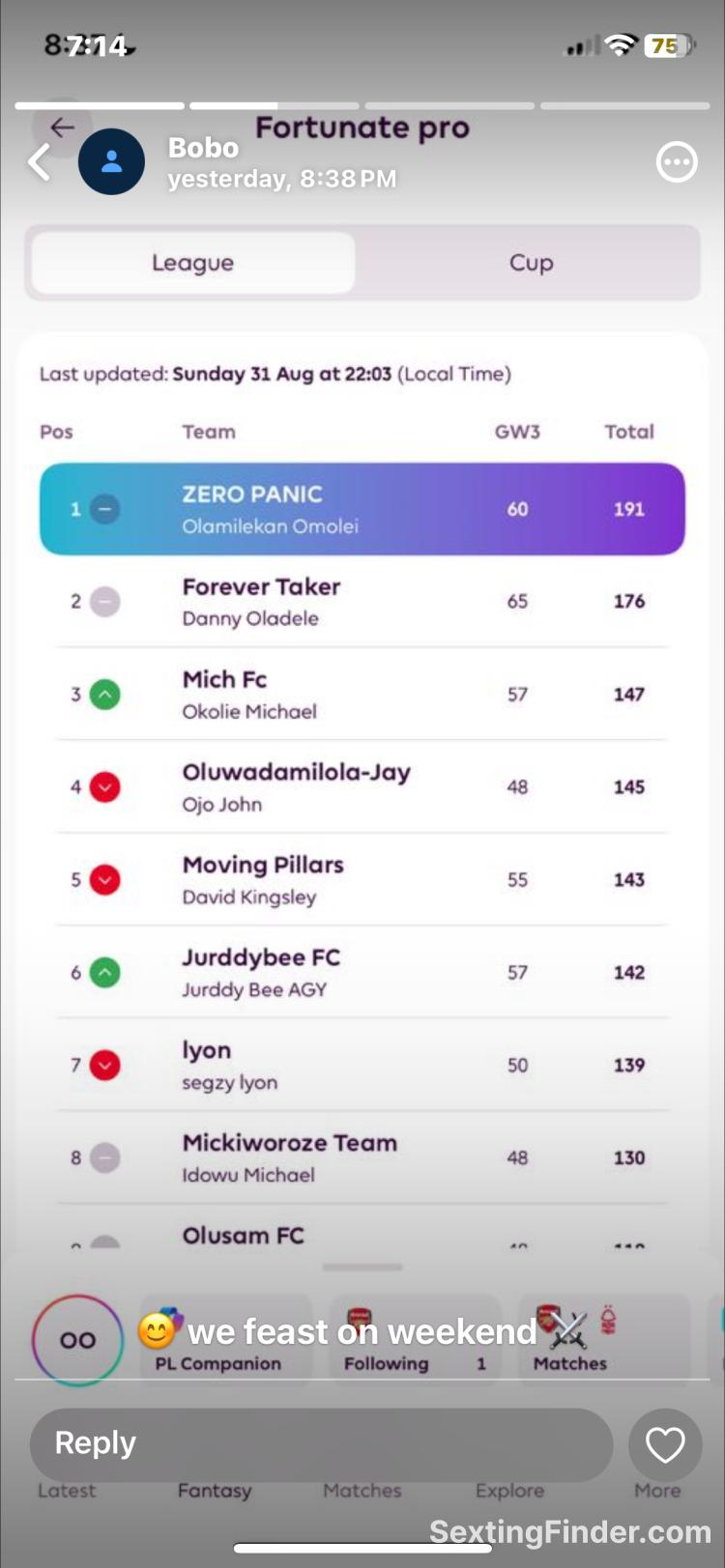Open Bobo's profile avatar

tap(111, 162)
